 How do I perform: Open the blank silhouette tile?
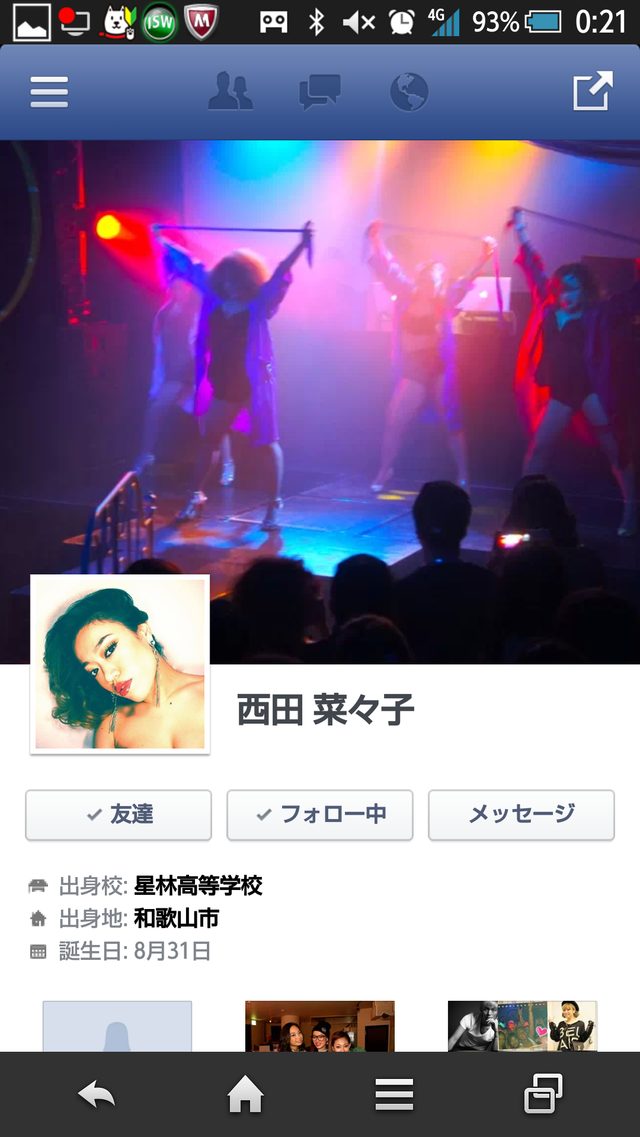(x=117, y=1026)
